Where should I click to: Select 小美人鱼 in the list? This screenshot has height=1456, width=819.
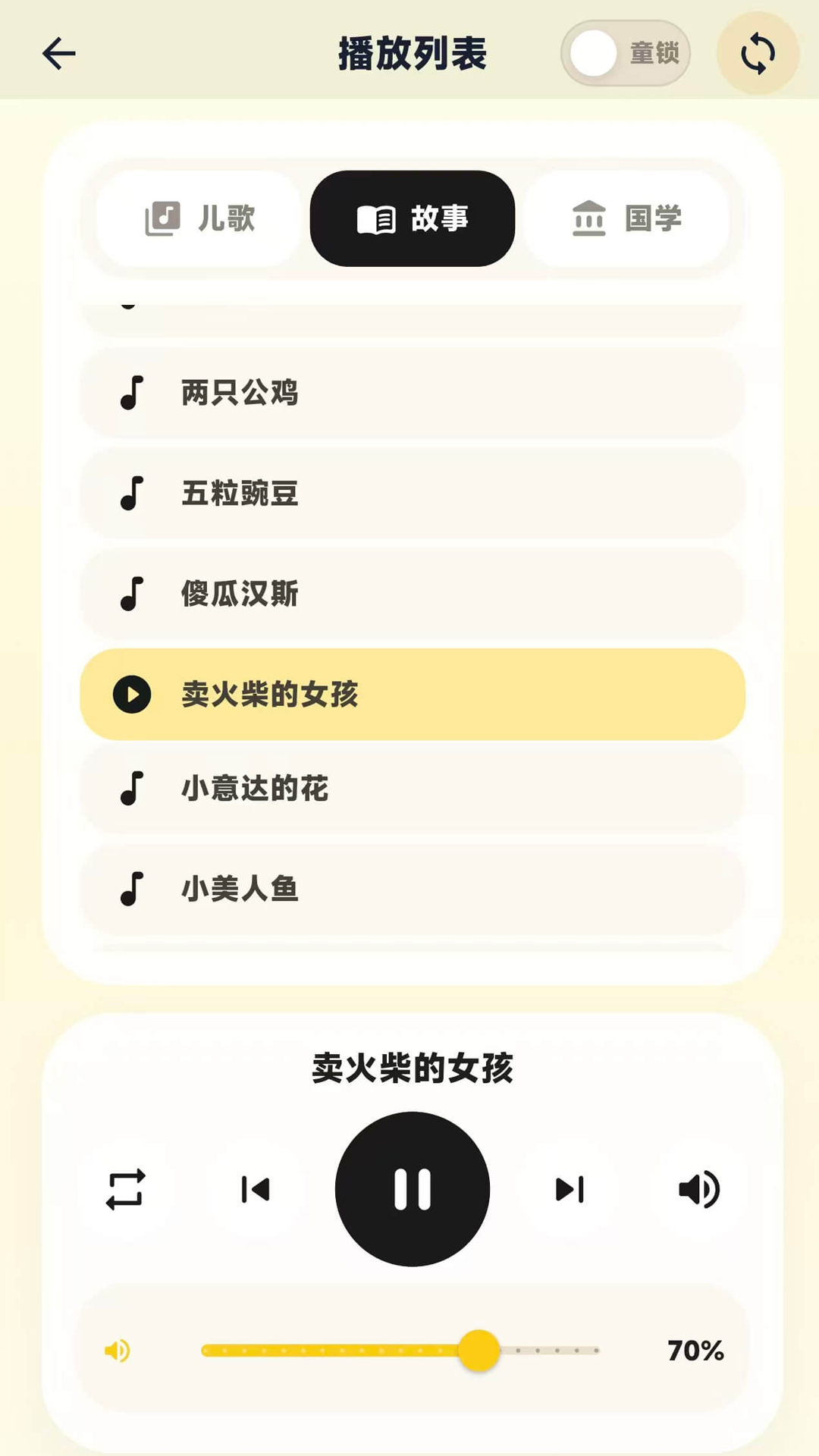pos(413,888)
